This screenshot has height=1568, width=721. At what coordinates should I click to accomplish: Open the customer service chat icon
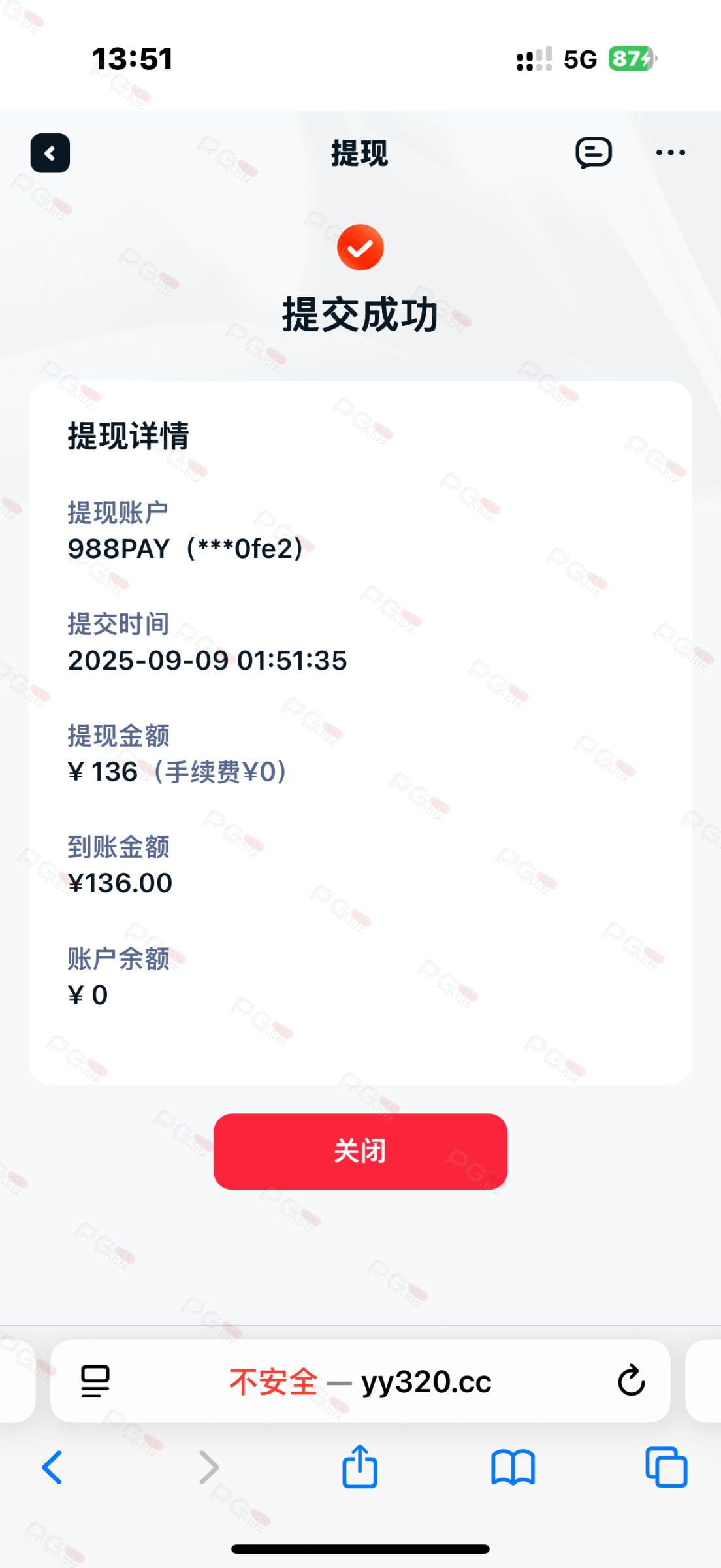pyautogui.click(x=593, y=154)
